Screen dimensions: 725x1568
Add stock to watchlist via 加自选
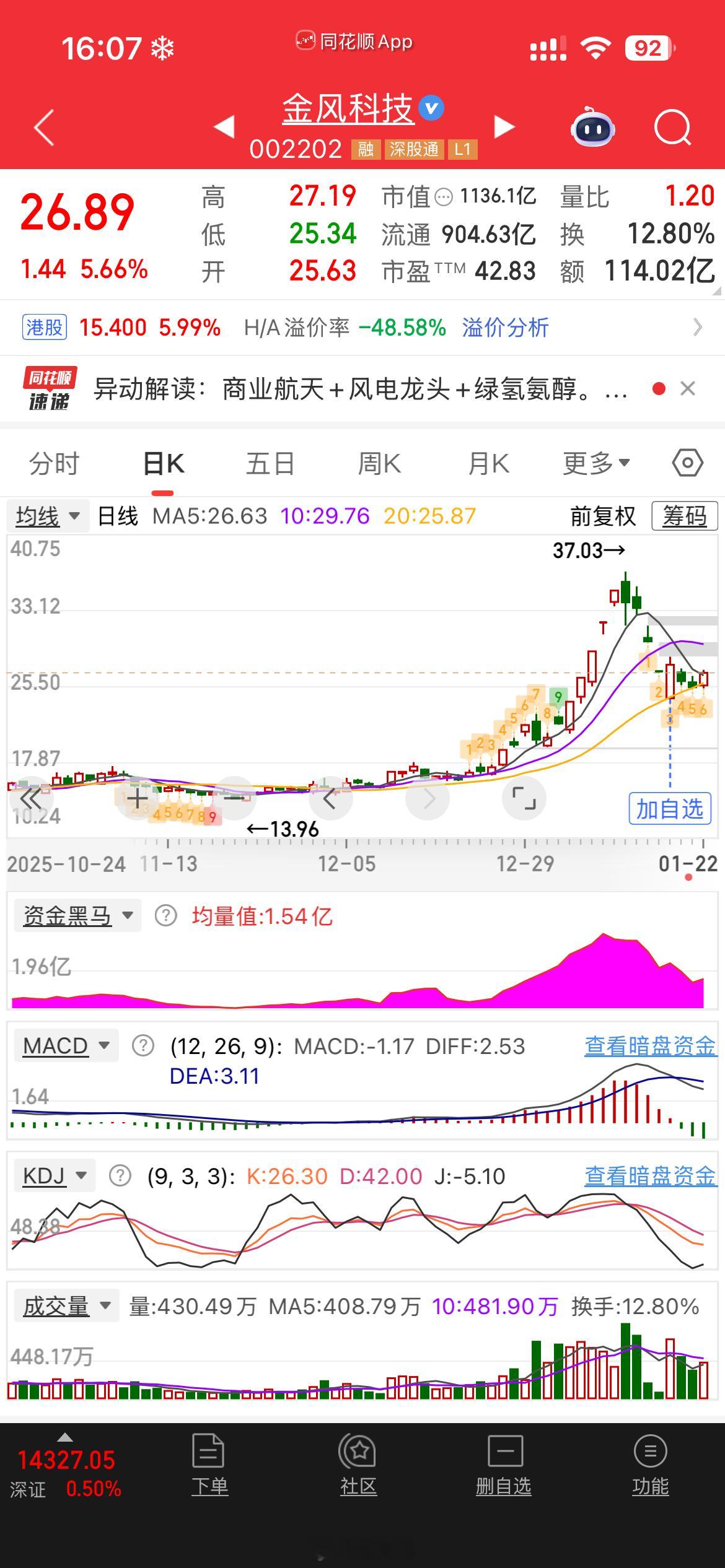(x=670, y=809)
